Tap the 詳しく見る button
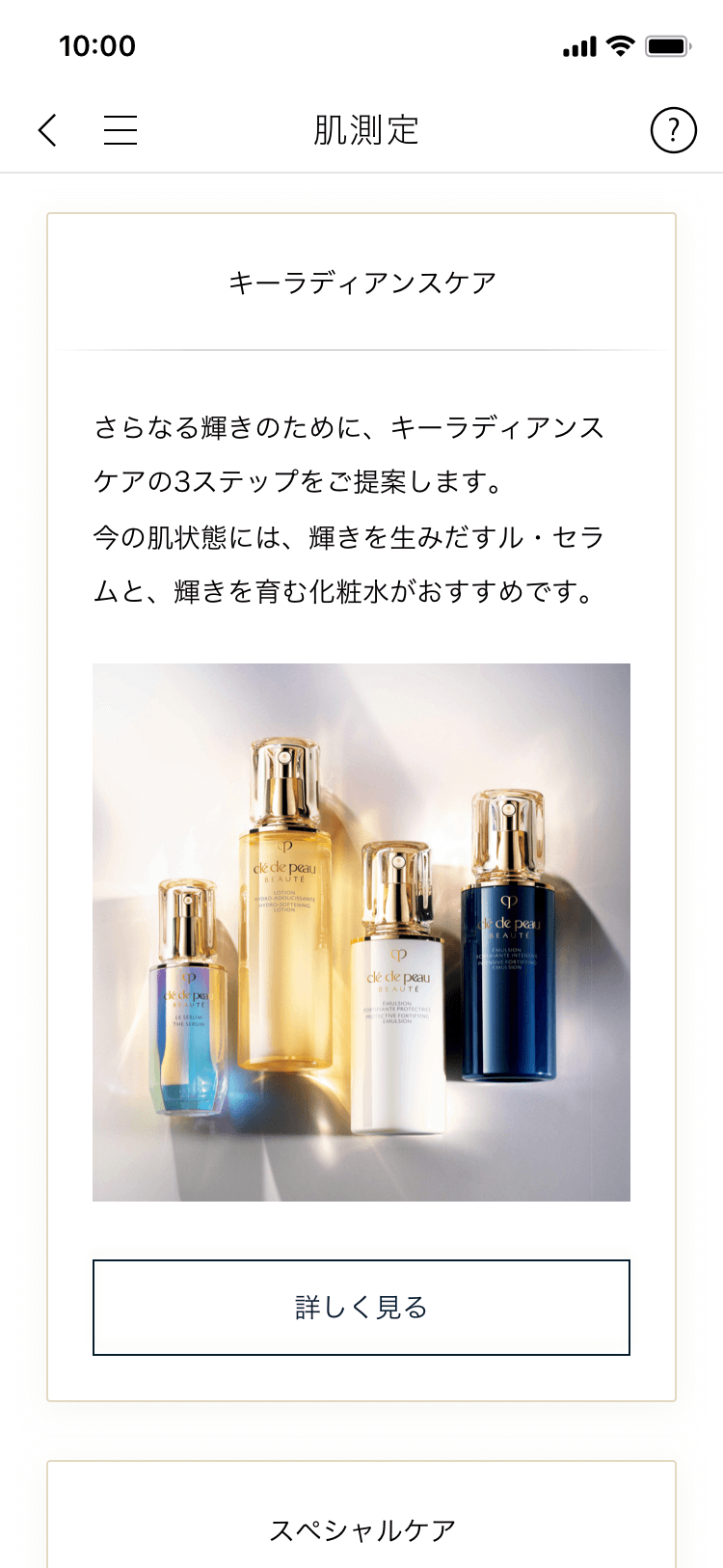This screenshot has width=723, height=1568. point(361,1308)
